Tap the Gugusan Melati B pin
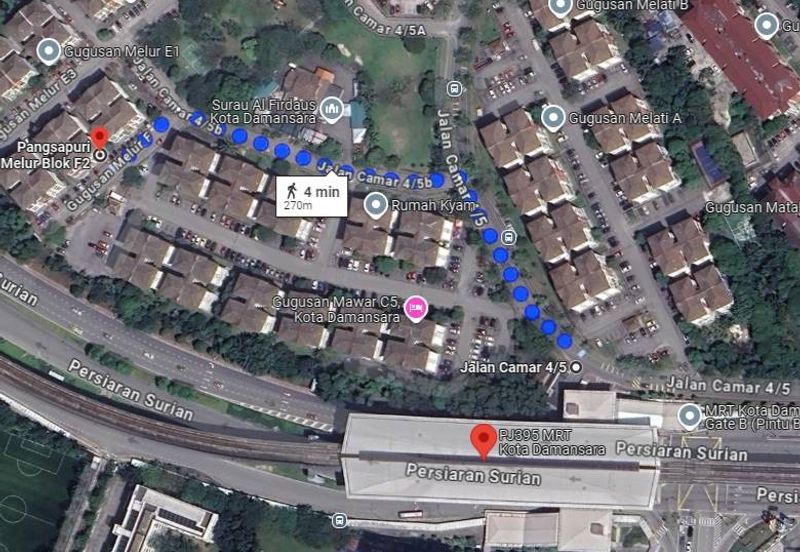800x552 pixels. coord(562,8)
